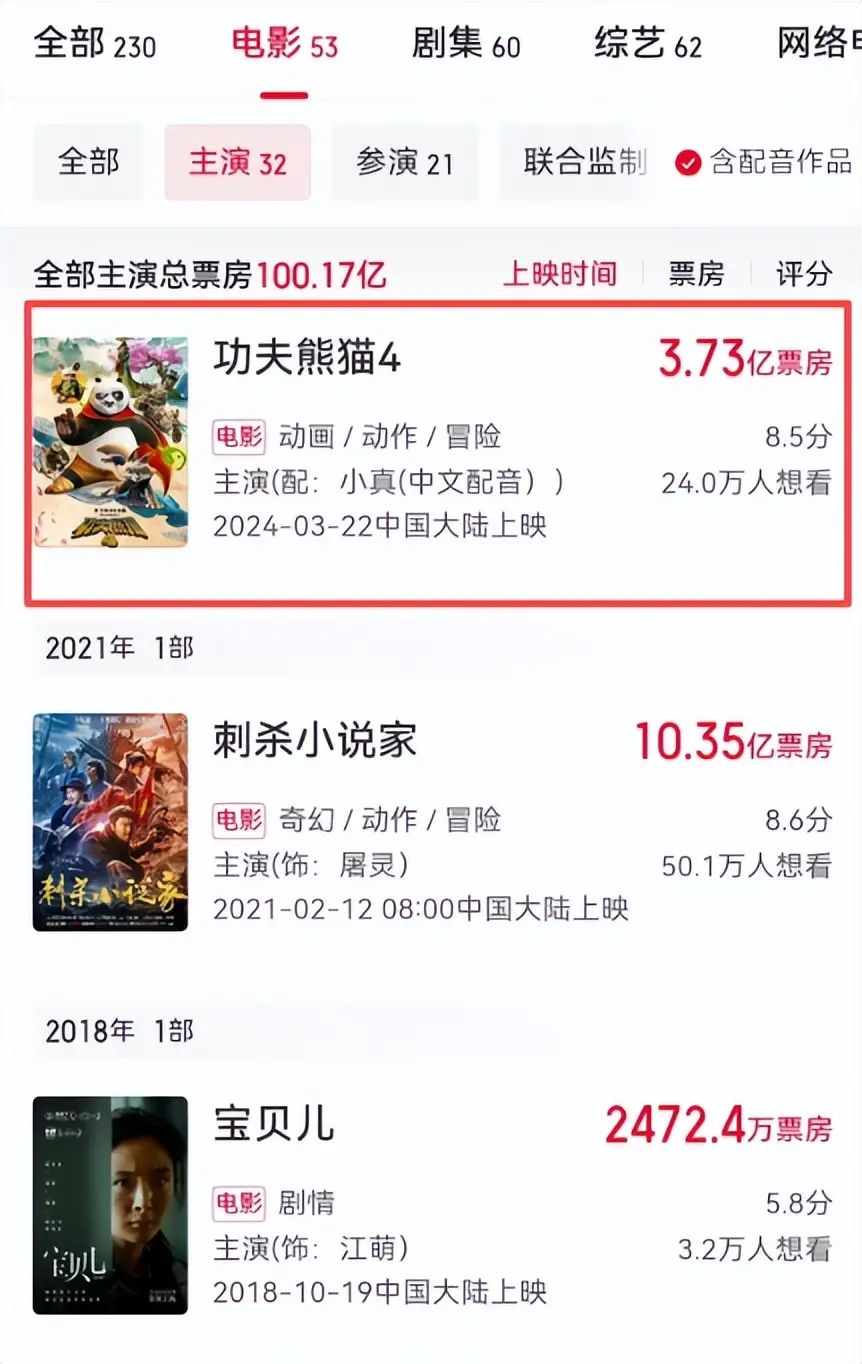Select the 全部 role filter chip
Screen dimensions: 862x1364
click(88, 162)
